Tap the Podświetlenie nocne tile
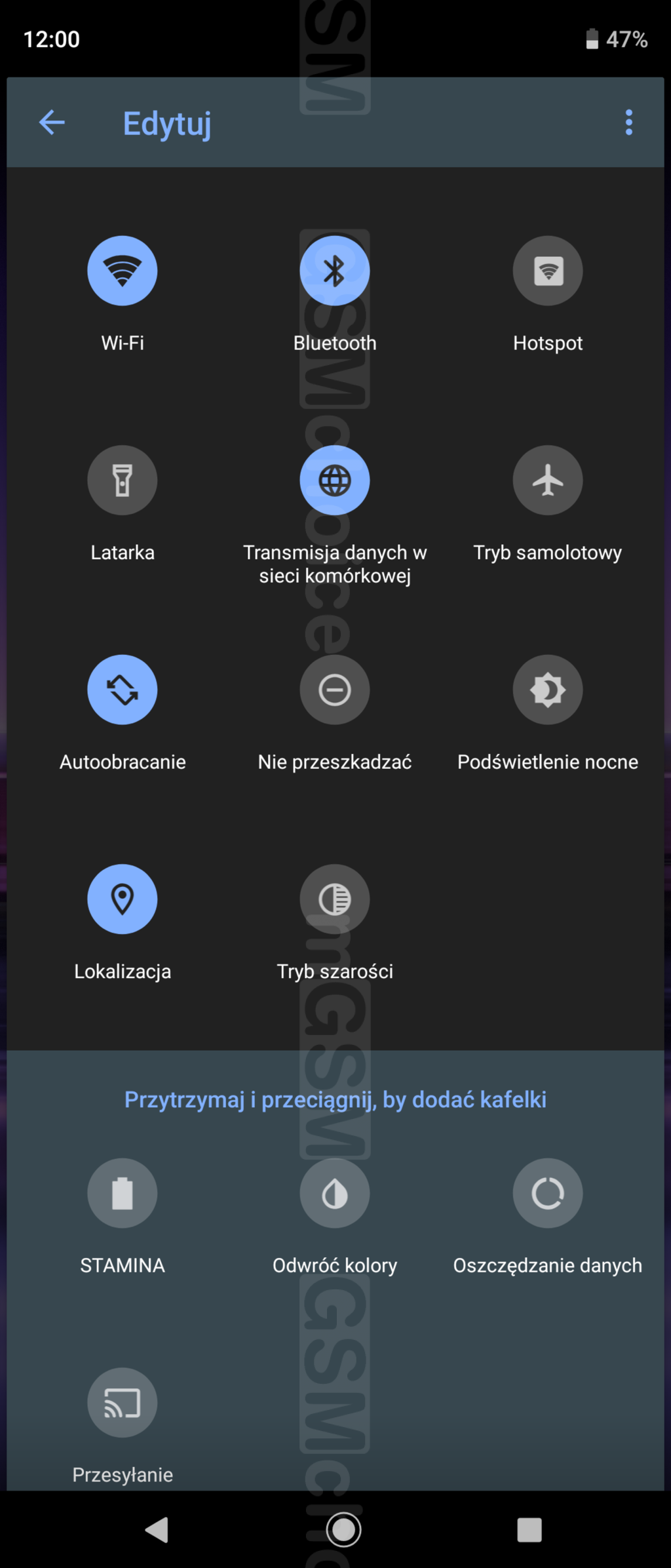The width and height of the screenshot is (671, 1568). pyautogui.click(x=547, y=690)
